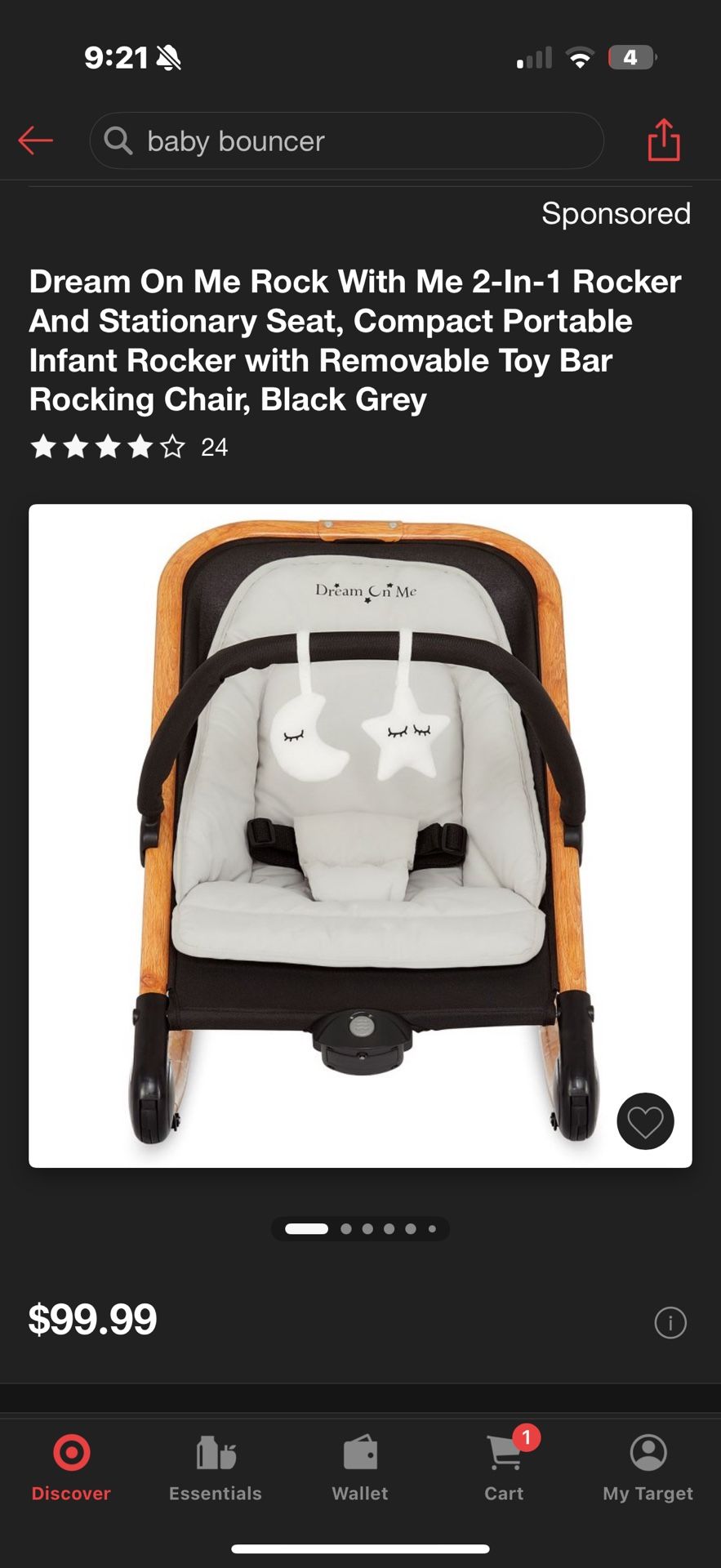Open price info icon
Viewport: 721px width, 1568px height.
tap(670, 1322)
